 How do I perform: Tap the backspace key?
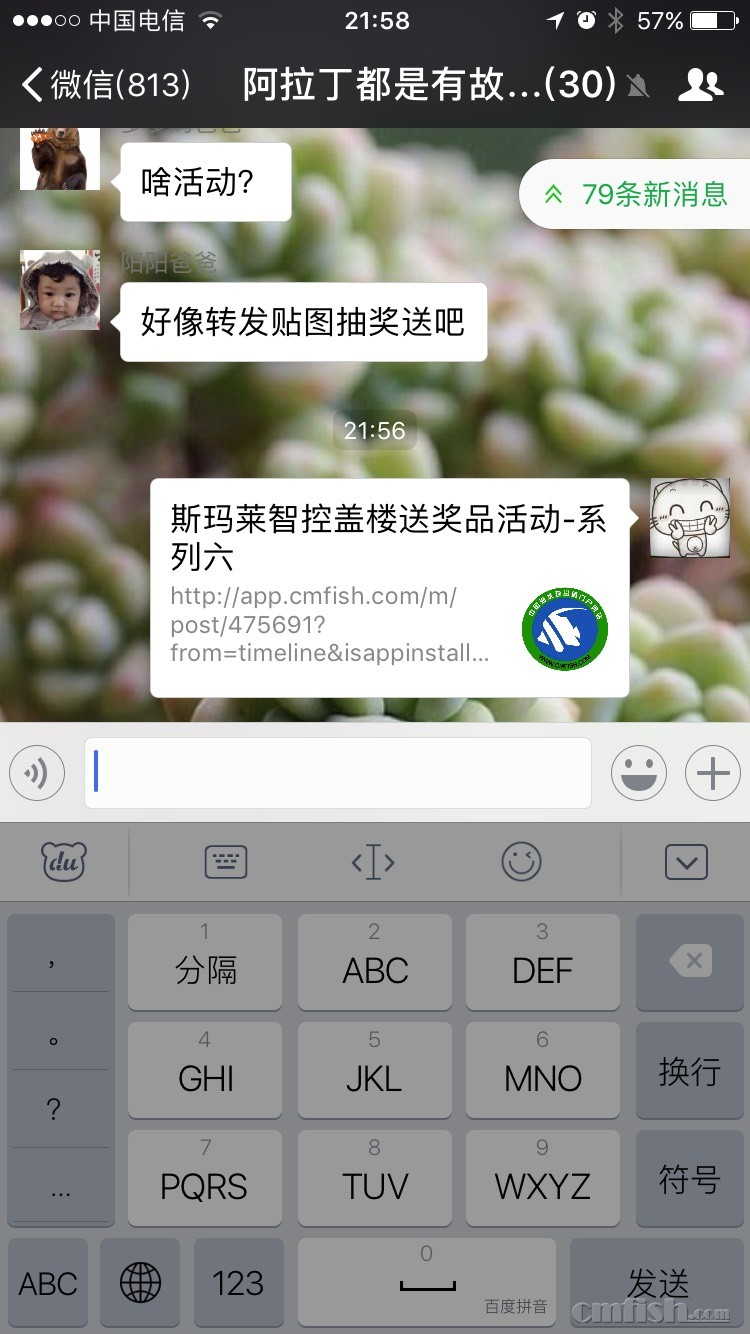[689, 962]
